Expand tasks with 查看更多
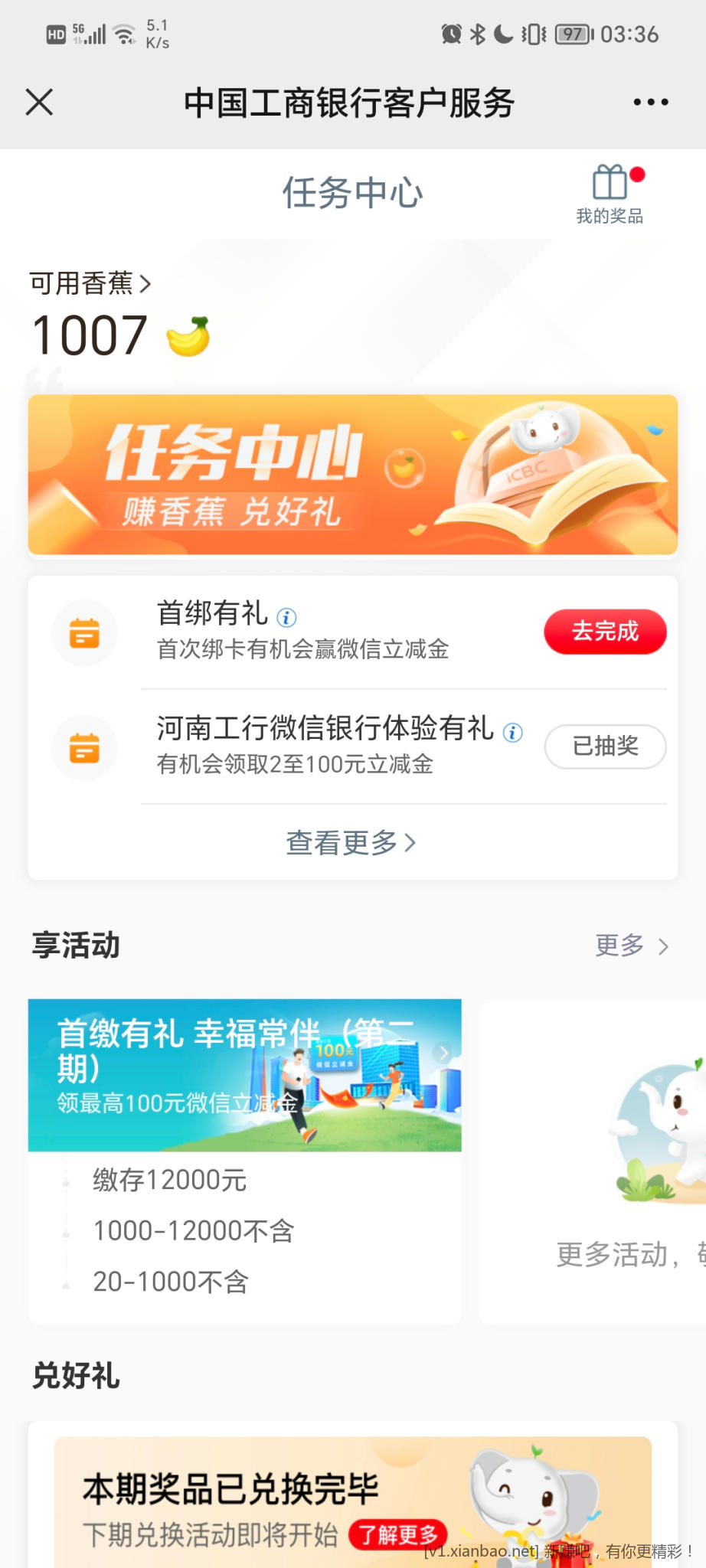This screenshot has height=1568, width=706. pyautogui.click(x=351, y=843)
